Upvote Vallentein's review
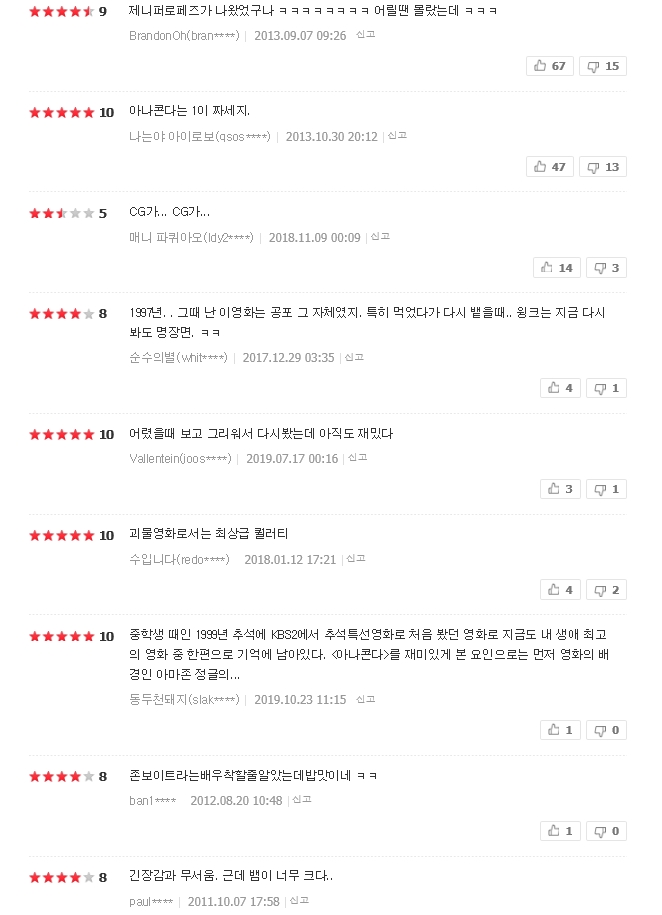This screenshot has height=915, width=662. click(x=559, y=489)
